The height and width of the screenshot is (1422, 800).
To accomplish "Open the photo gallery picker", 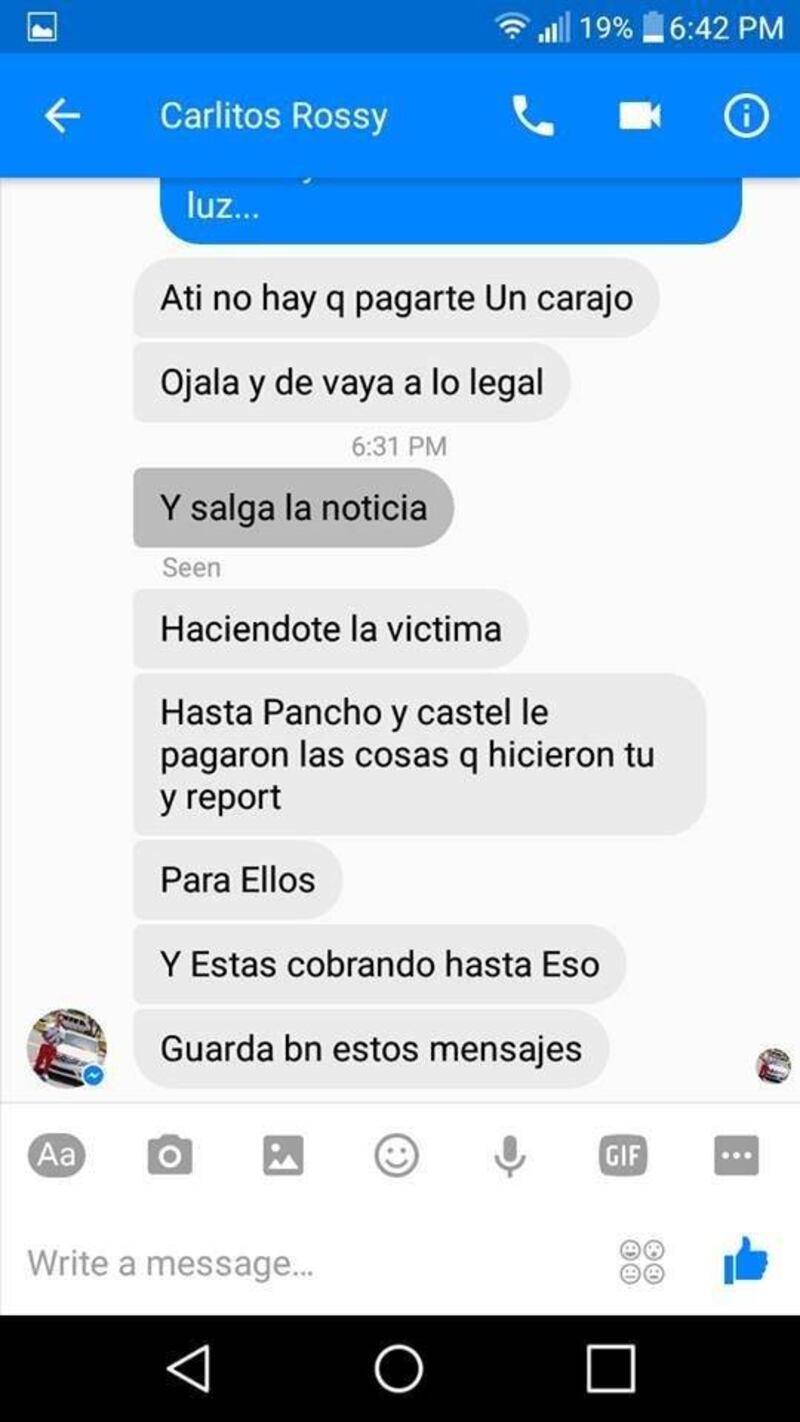I will [283, 1156].
